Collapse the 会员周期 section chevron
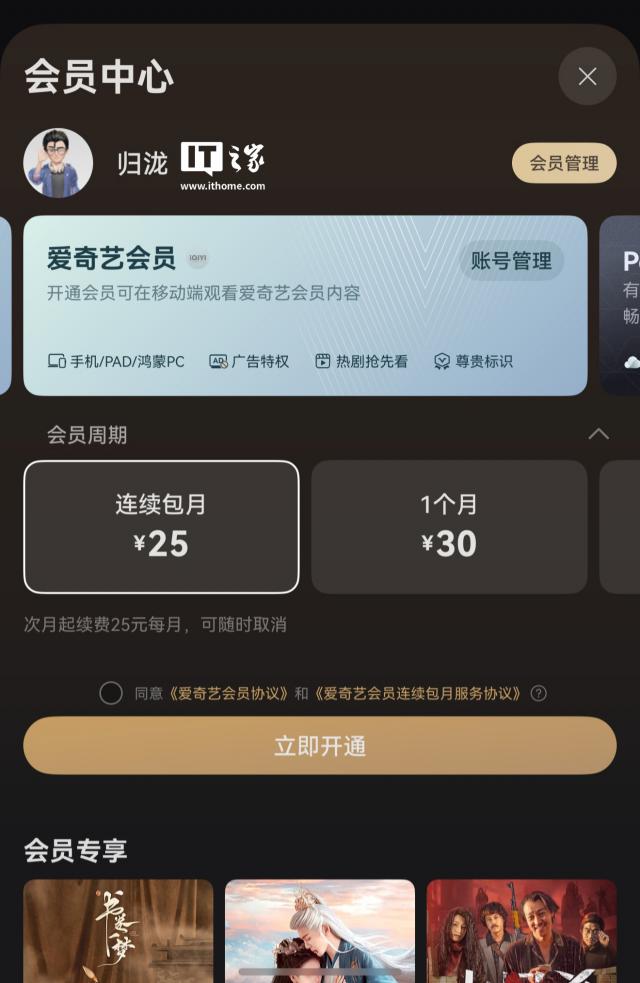This screenshot has width=640, height=983. 598,434
